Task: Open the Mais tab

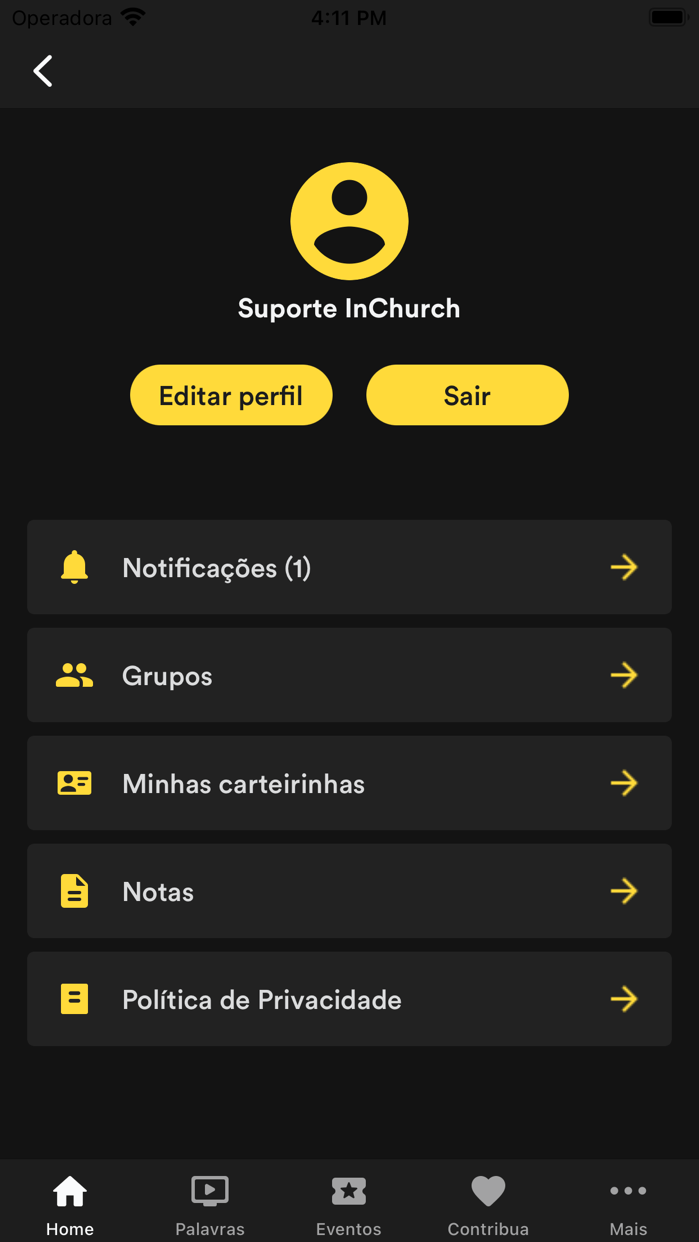Action: 628,1205
